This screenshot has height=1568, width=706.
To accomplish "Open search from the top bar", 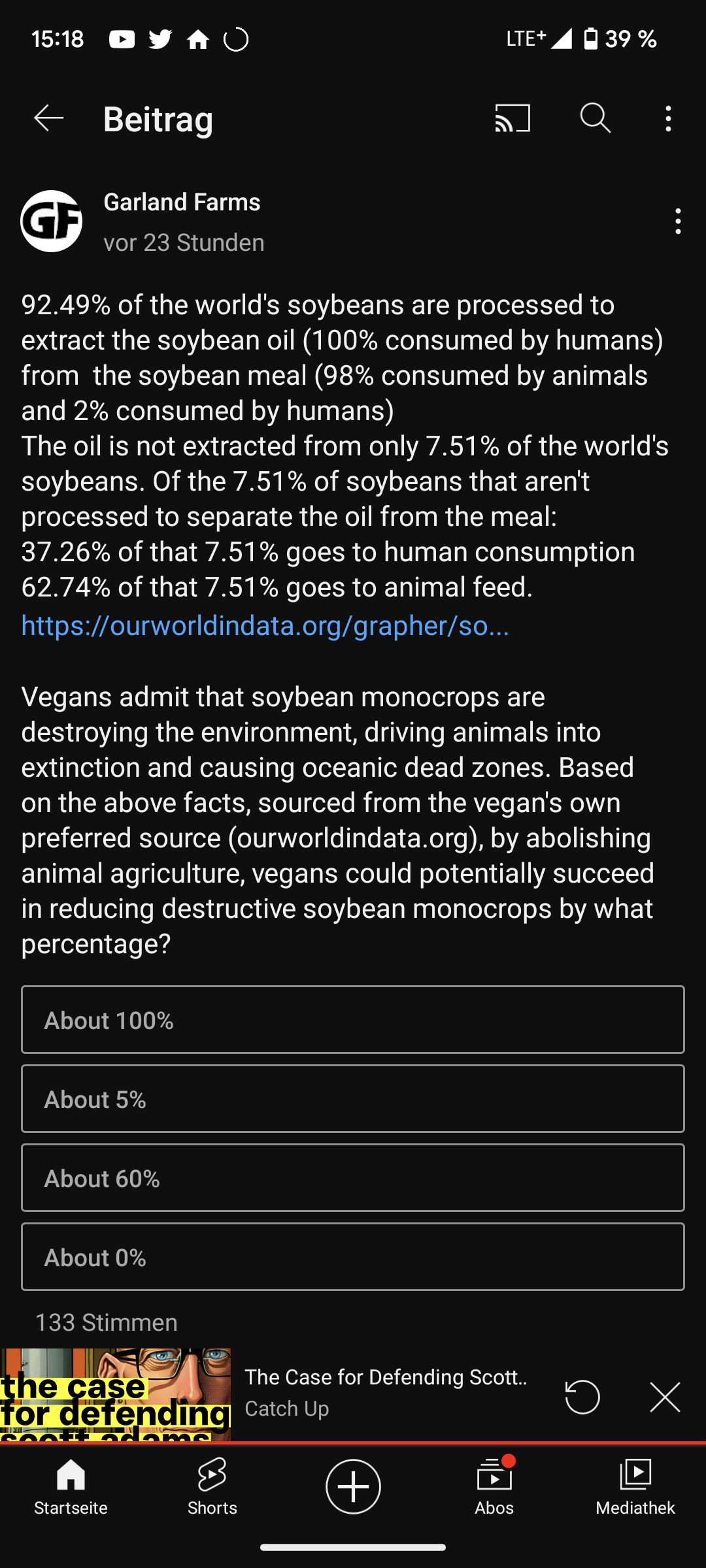I will tap(595, 118).
